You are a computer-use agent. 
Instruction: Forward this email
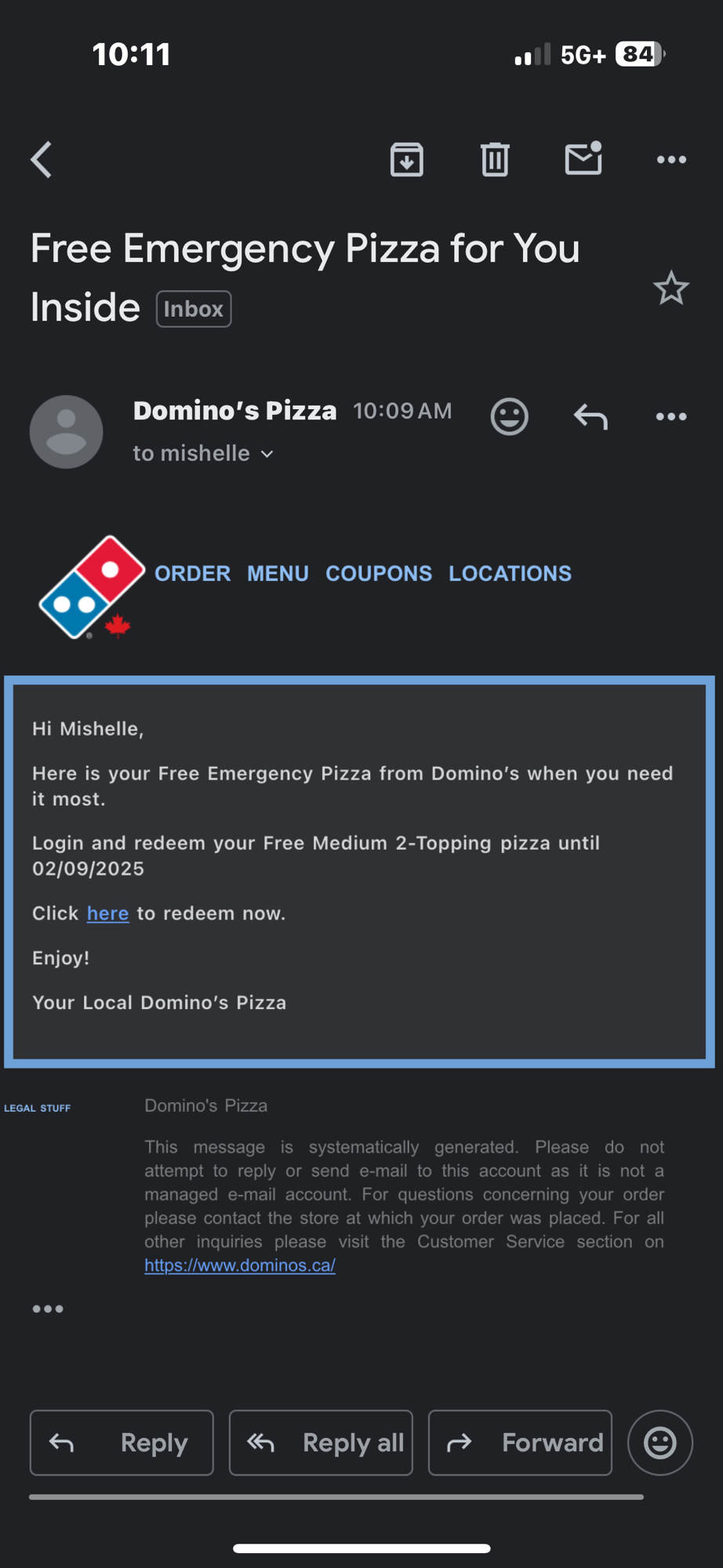point(520,1443)
